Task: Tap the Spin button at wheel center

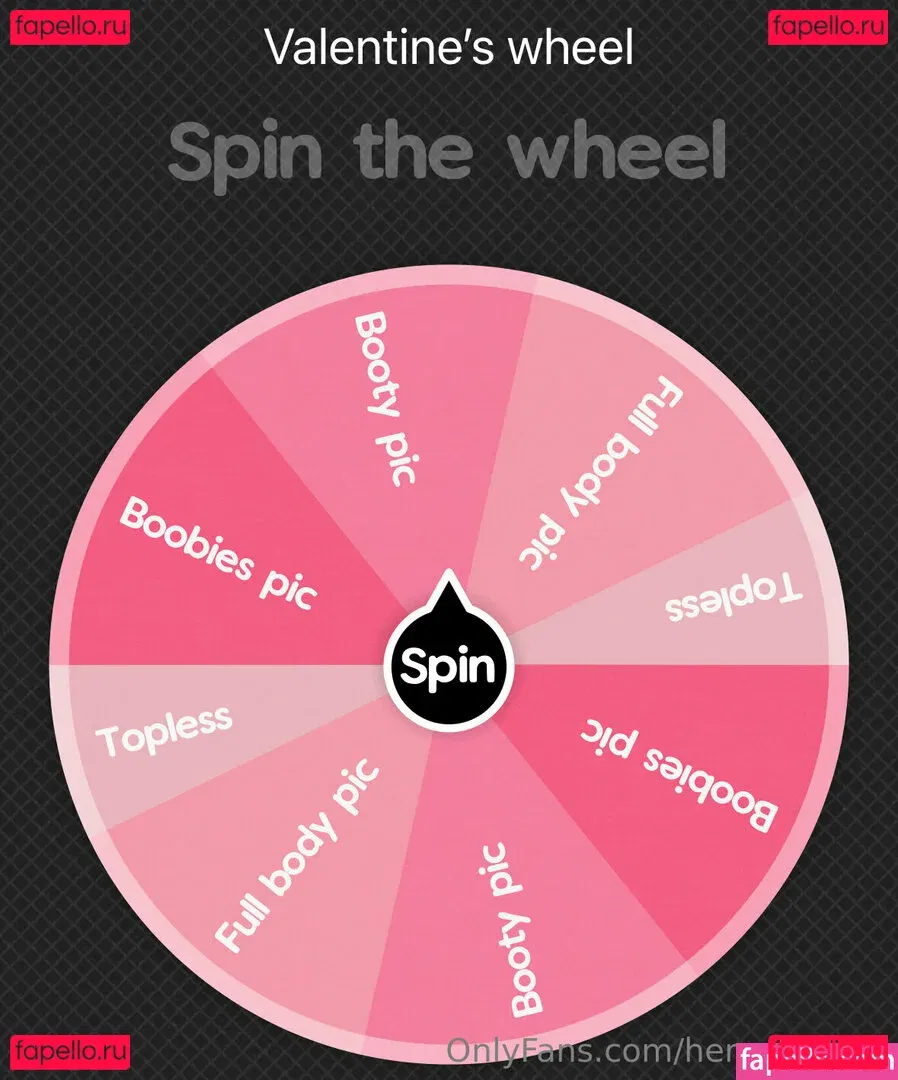Action: point(448,665)
